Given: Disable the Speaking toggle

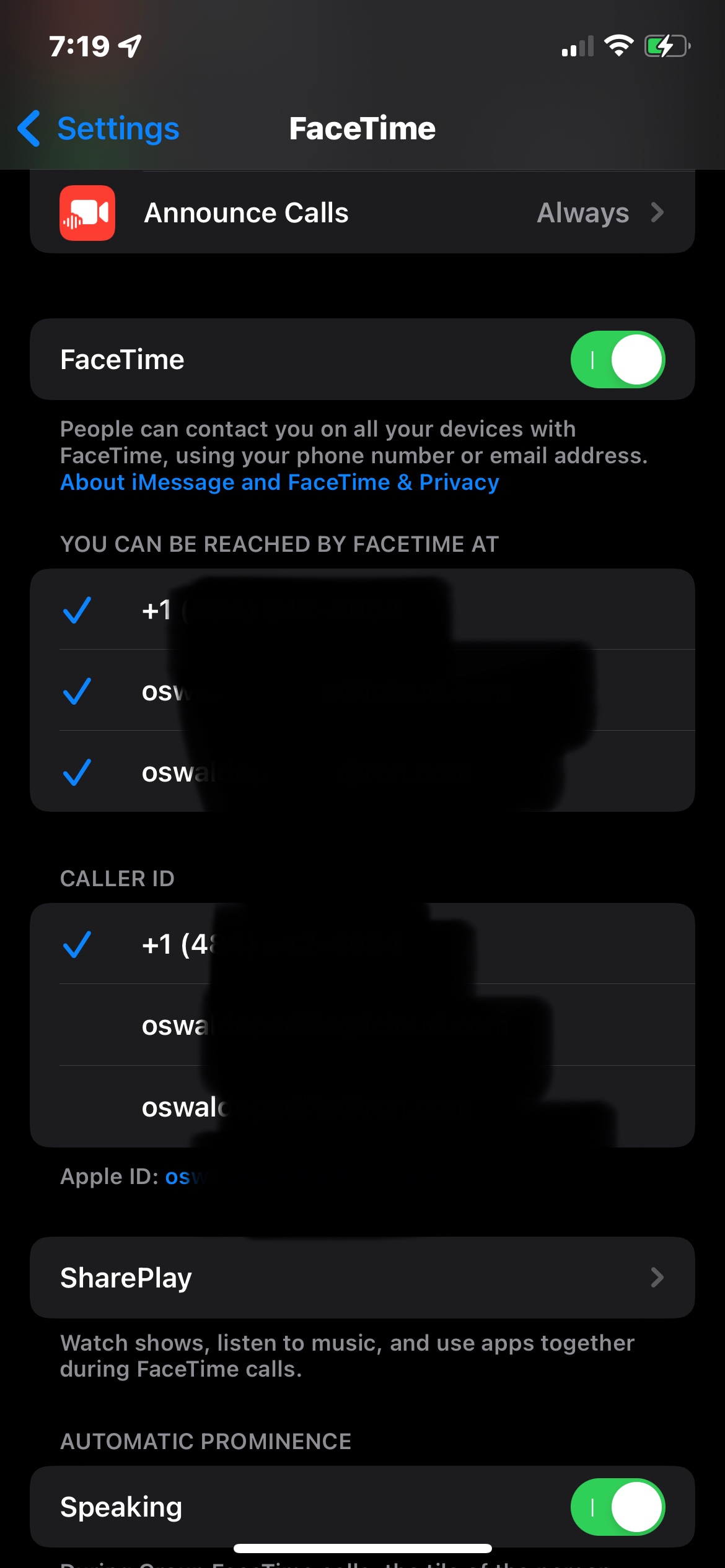Looking at the screenshot, I should coord(617,1507).
